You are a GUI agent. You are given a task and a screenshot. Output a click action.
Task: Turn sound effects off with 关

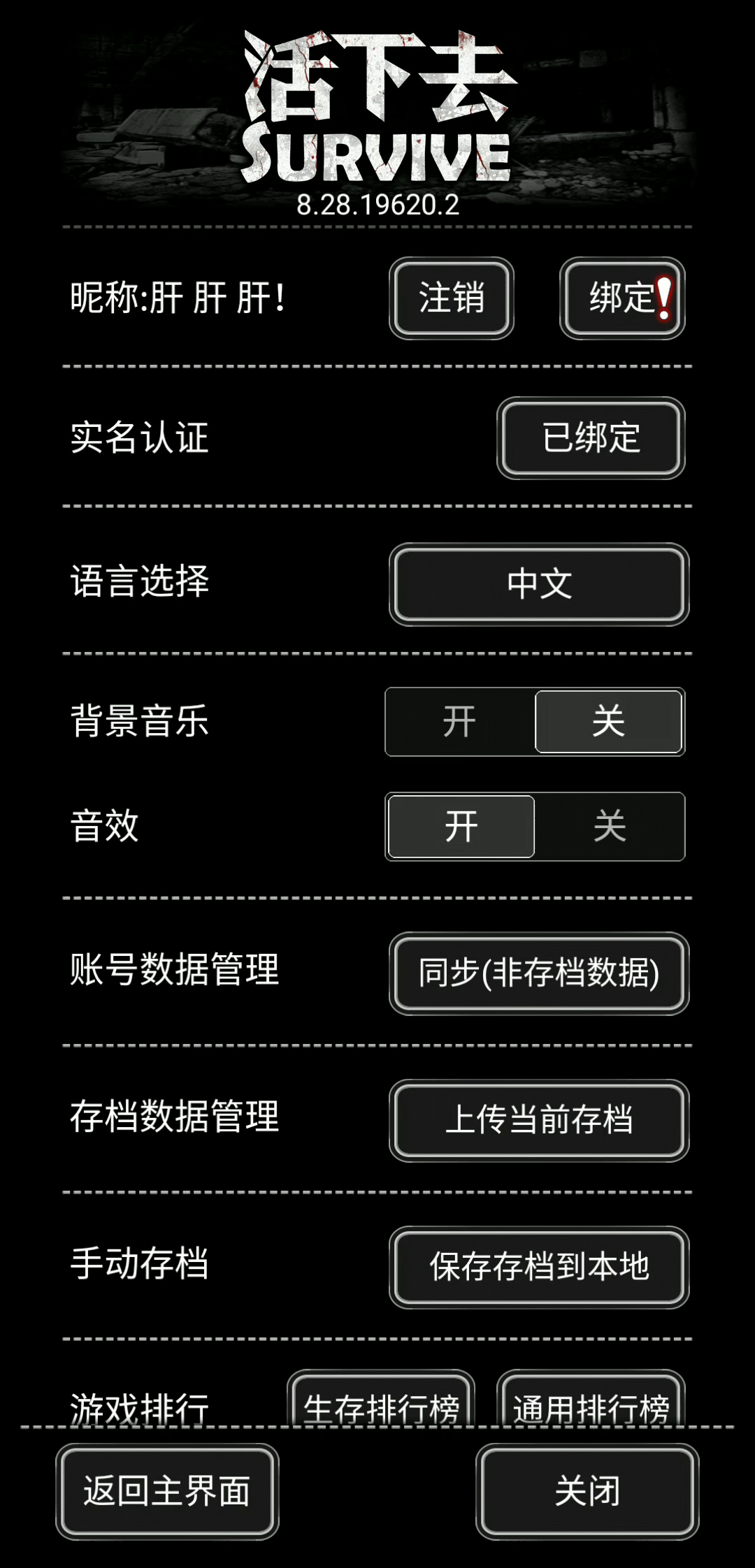point(610,827)
